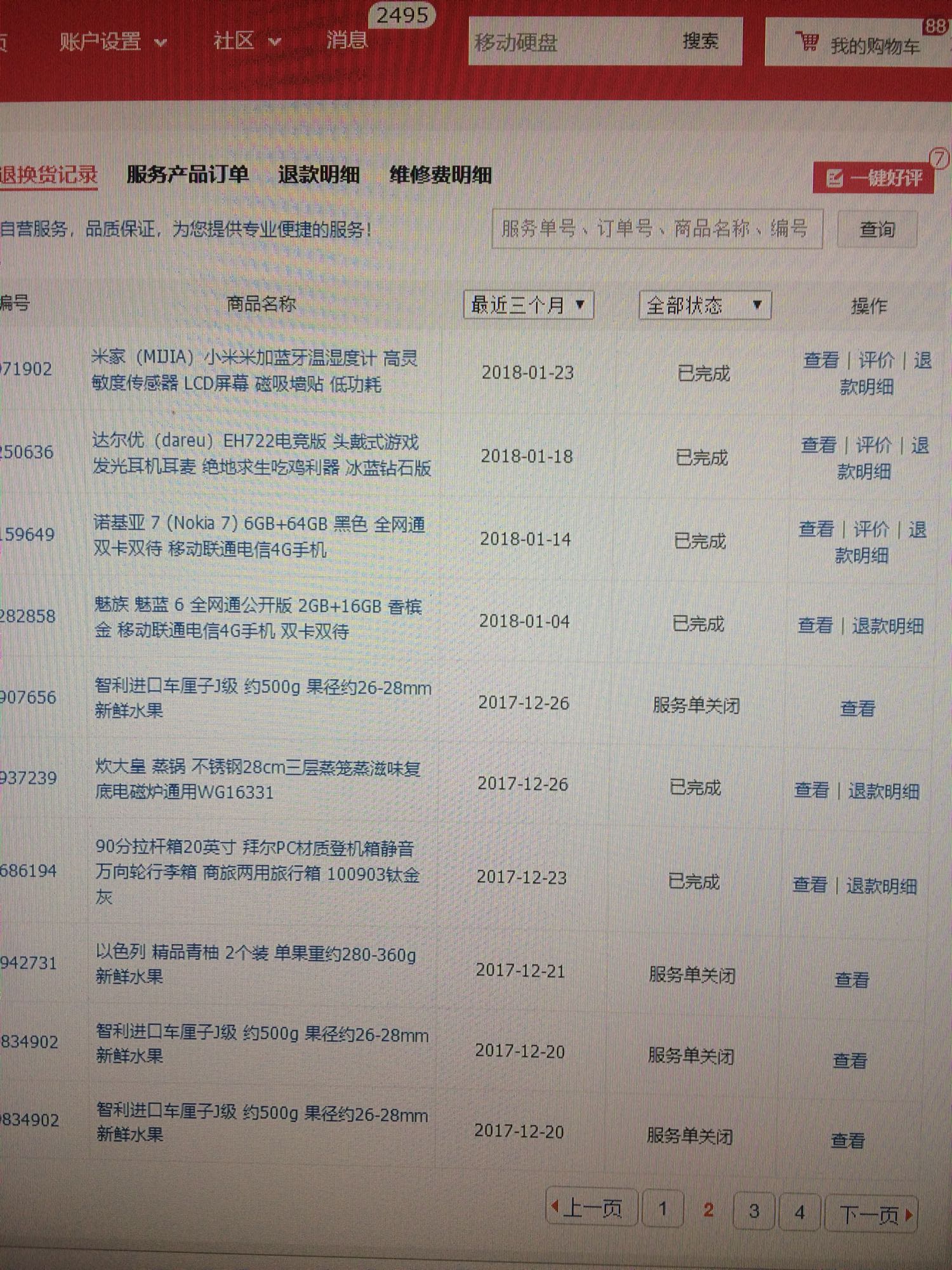Switch to 服务产品订单 tab
The width and height of the screenshot is (952, 1270).
click(188, 174)
